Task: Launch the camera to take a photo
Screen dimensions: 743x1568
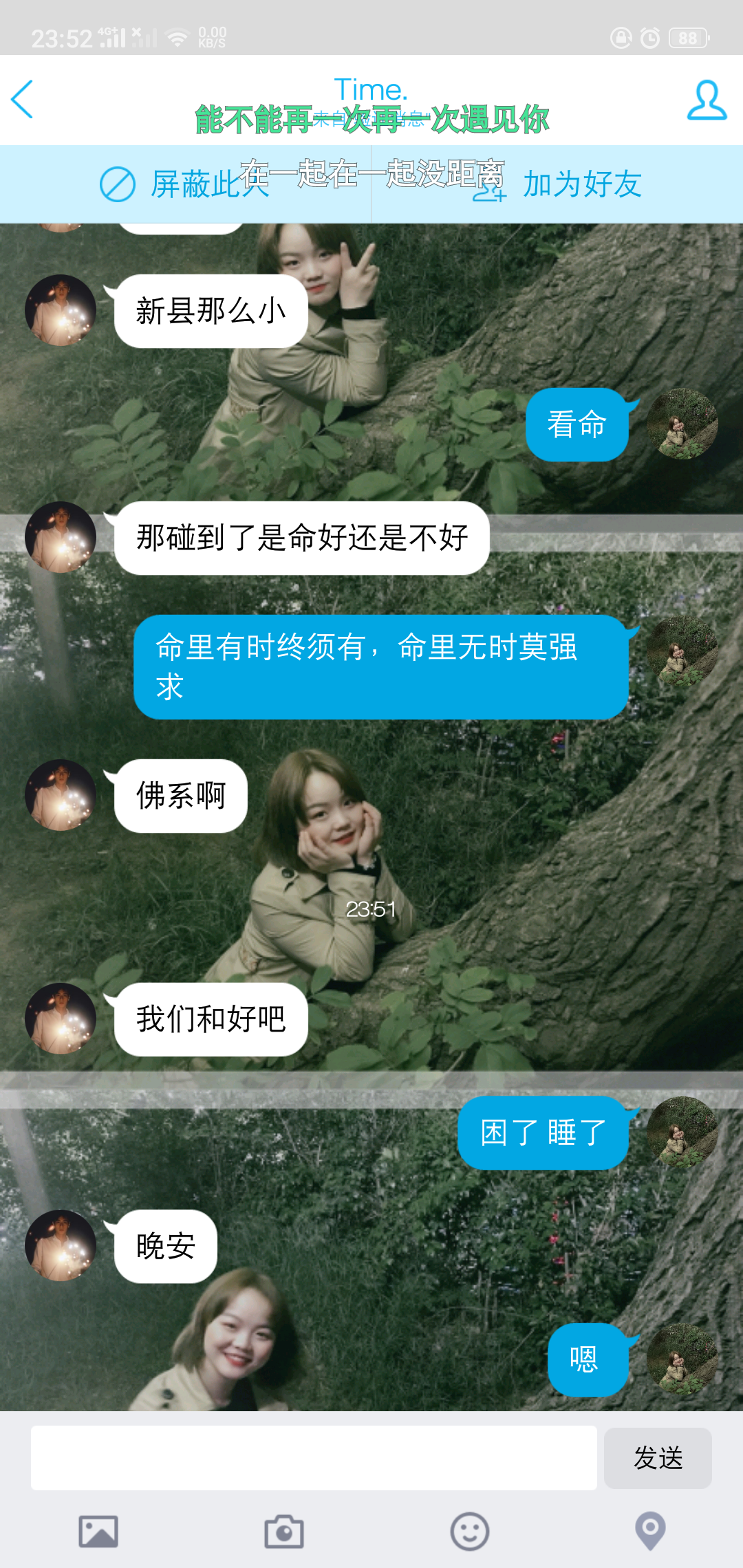Action: (x=284, y=1532)
